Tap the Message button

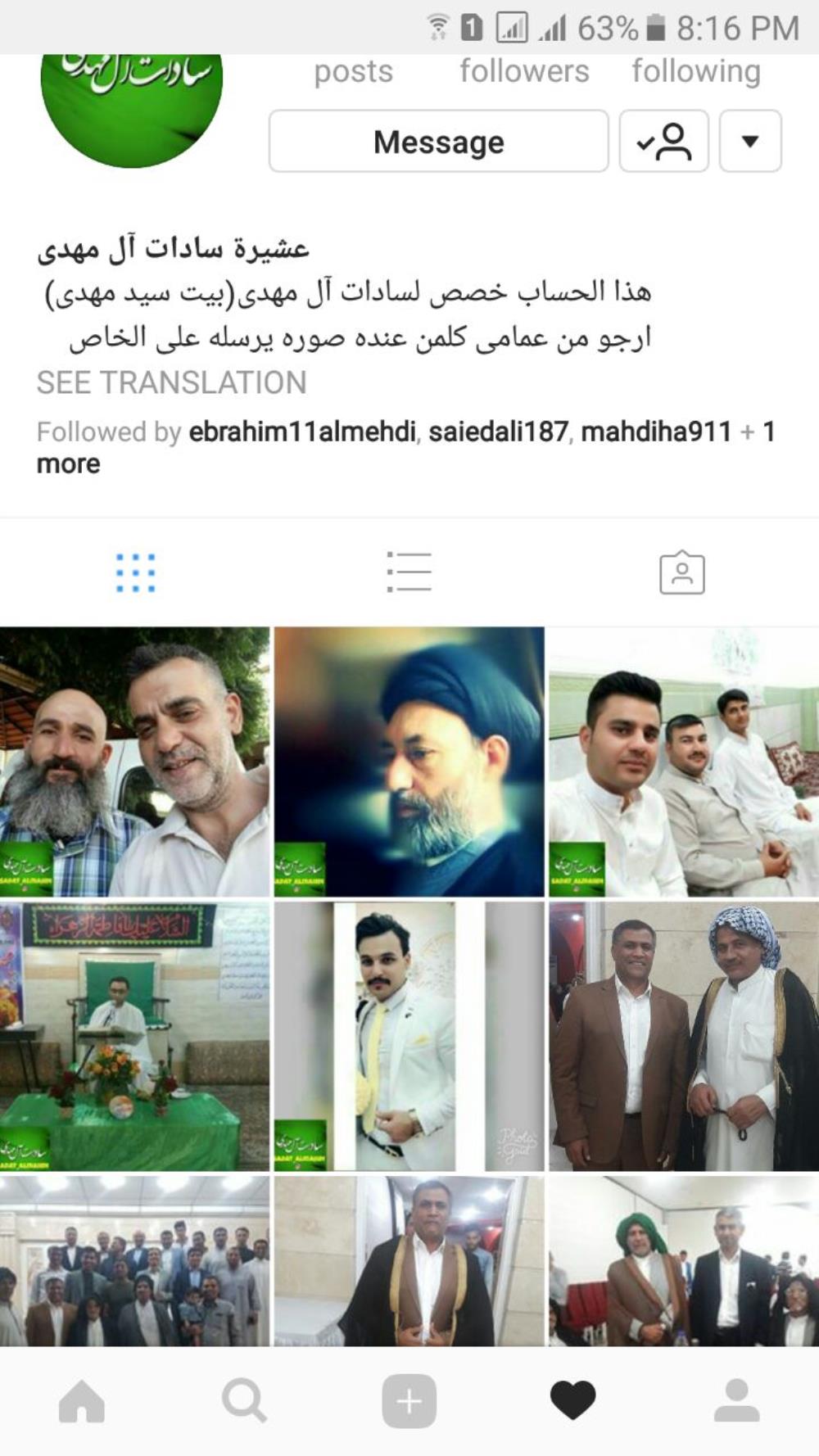[438, 142]
